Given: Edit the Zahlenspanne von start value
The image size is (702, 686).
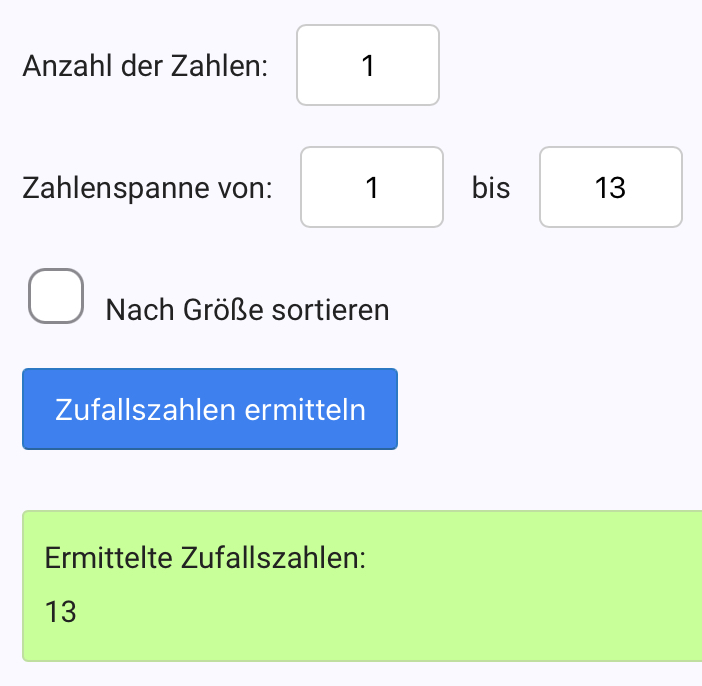Looking at the screenshot, I should [x=371, y=187].
